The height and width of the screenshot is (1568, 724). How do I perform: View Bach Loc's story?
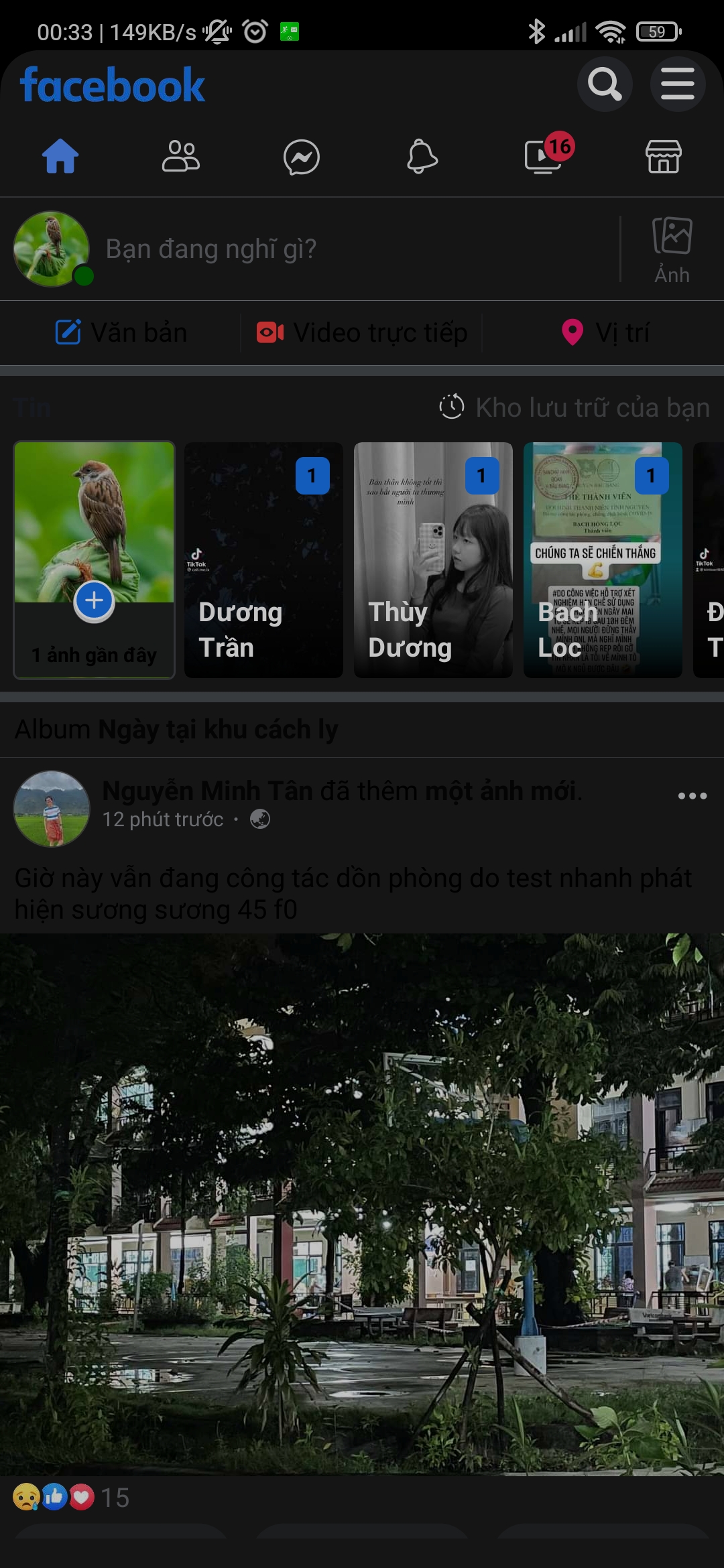click(603, 560)
